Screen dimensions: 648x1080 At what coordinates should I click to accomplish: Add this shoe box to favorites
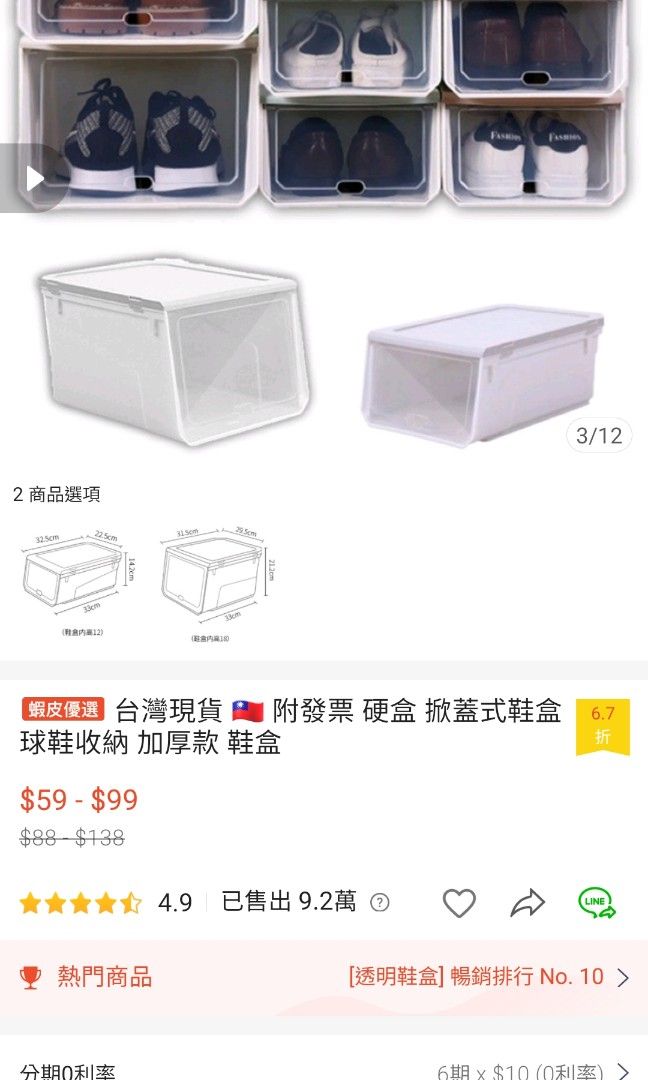[x=459, y=903]
